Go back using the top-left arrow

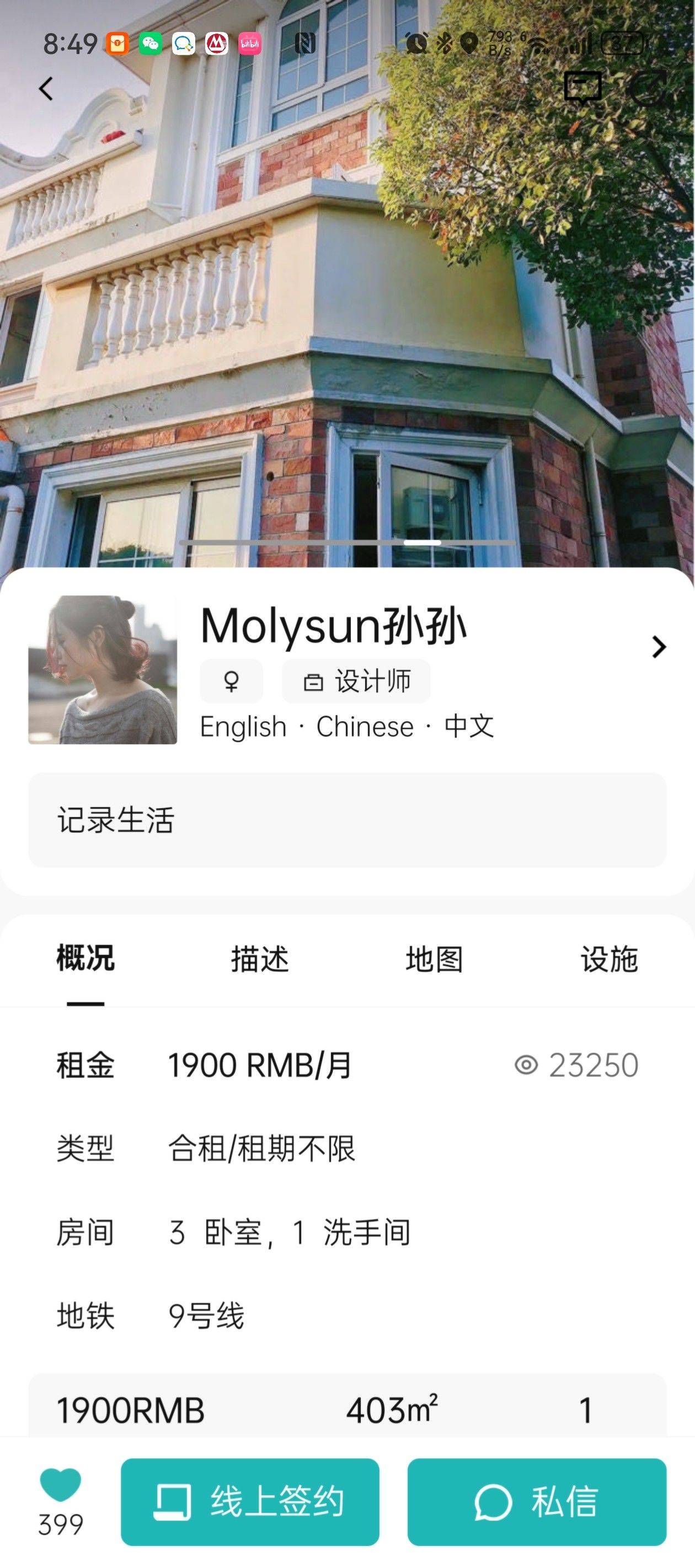[46, 89]
